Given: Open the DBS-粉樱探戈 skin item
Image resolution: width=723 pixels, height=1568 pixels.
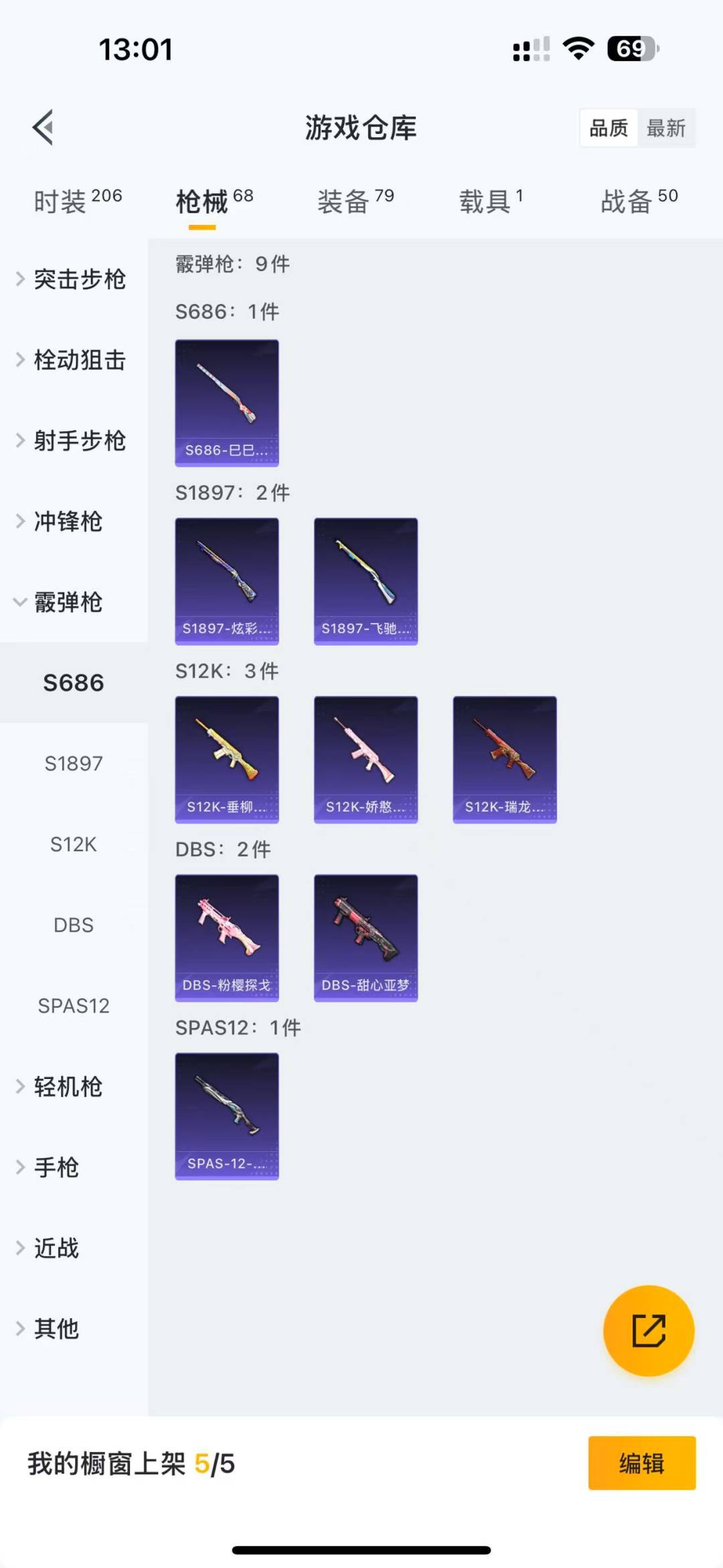Looking at the screenshot, I should tap(227, 938).
